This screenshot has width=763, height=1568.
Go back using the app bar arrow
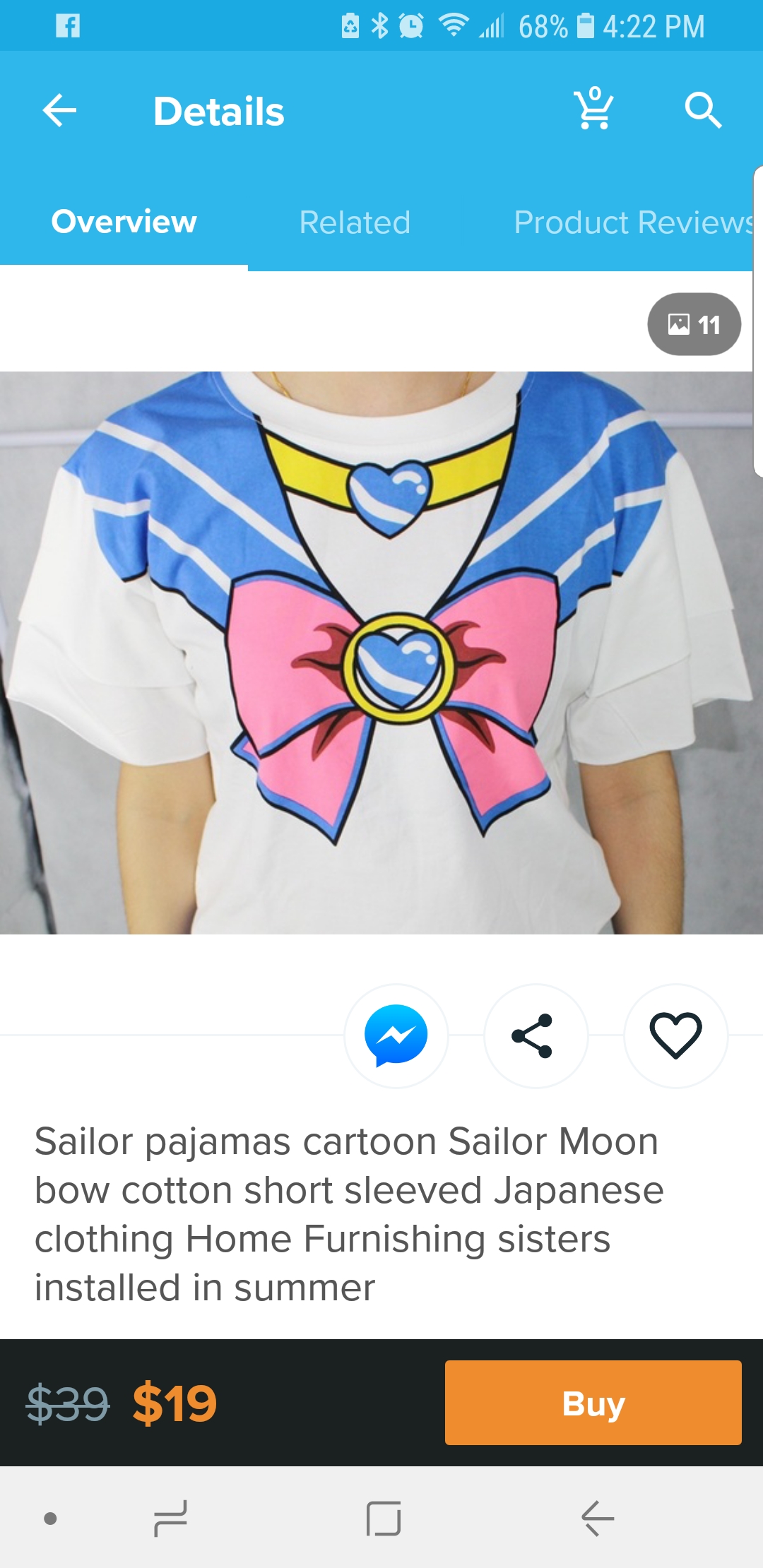point(59,111)
